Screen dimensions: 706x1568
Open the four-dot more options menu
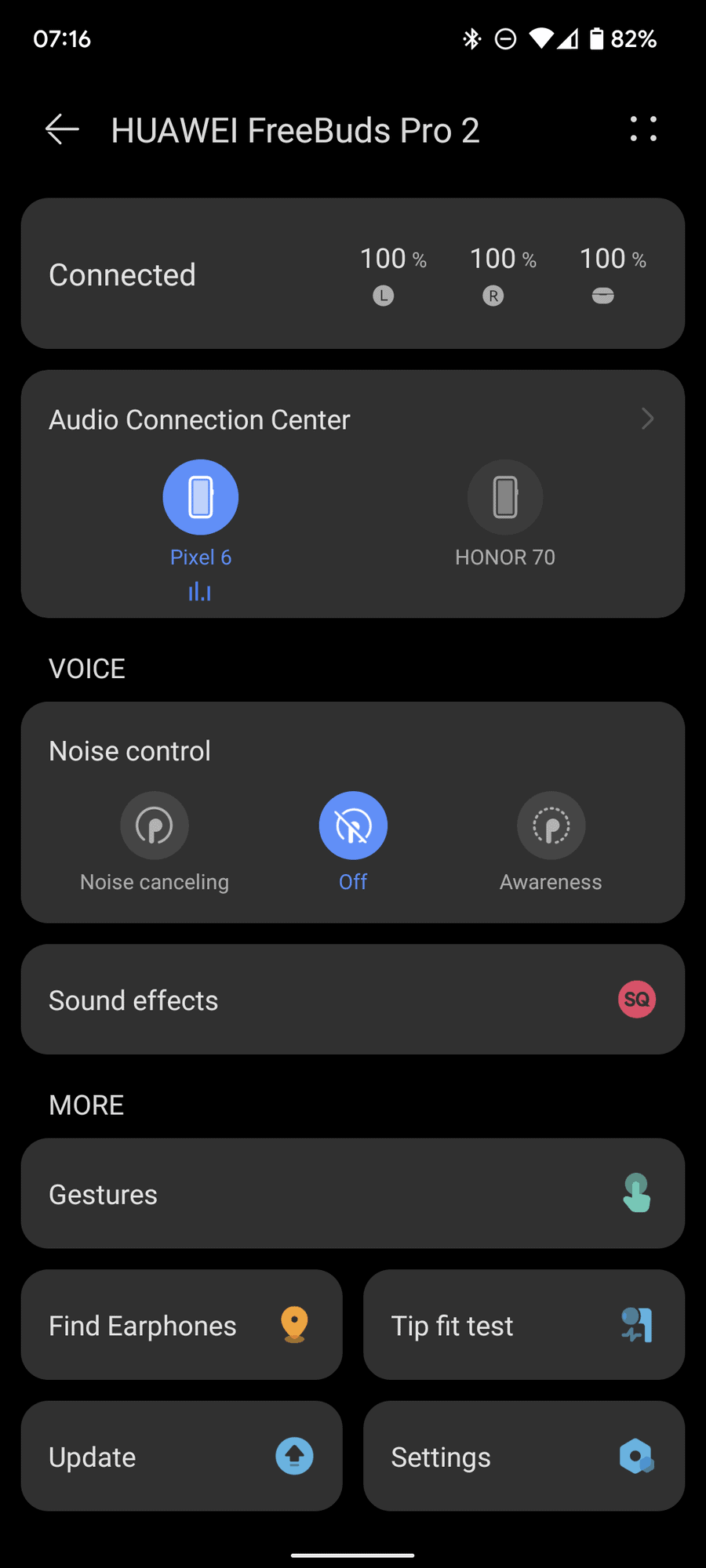(643, 129)
